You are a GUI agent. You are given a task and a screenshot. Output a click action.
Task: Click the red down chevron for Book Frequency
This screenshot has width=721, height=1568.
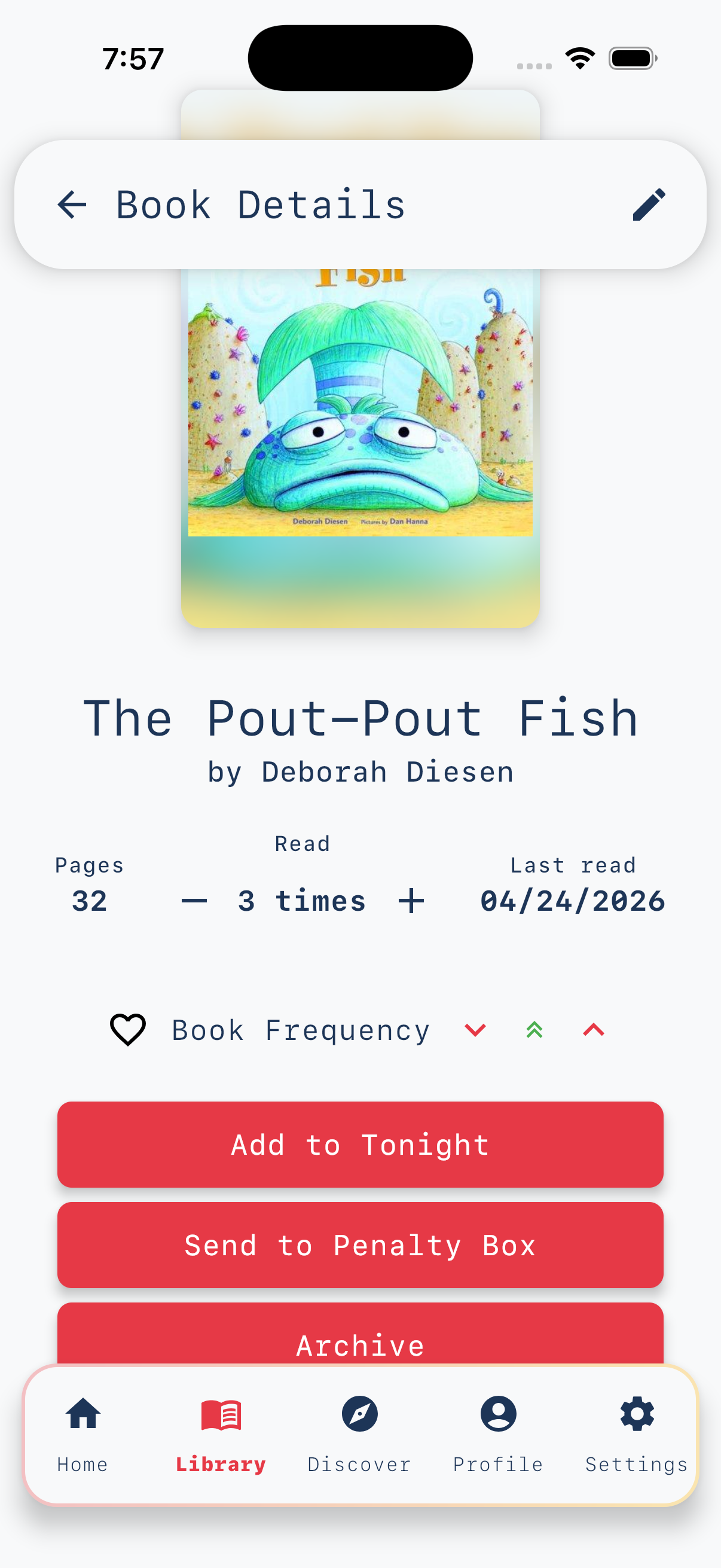coord(475,1029)
